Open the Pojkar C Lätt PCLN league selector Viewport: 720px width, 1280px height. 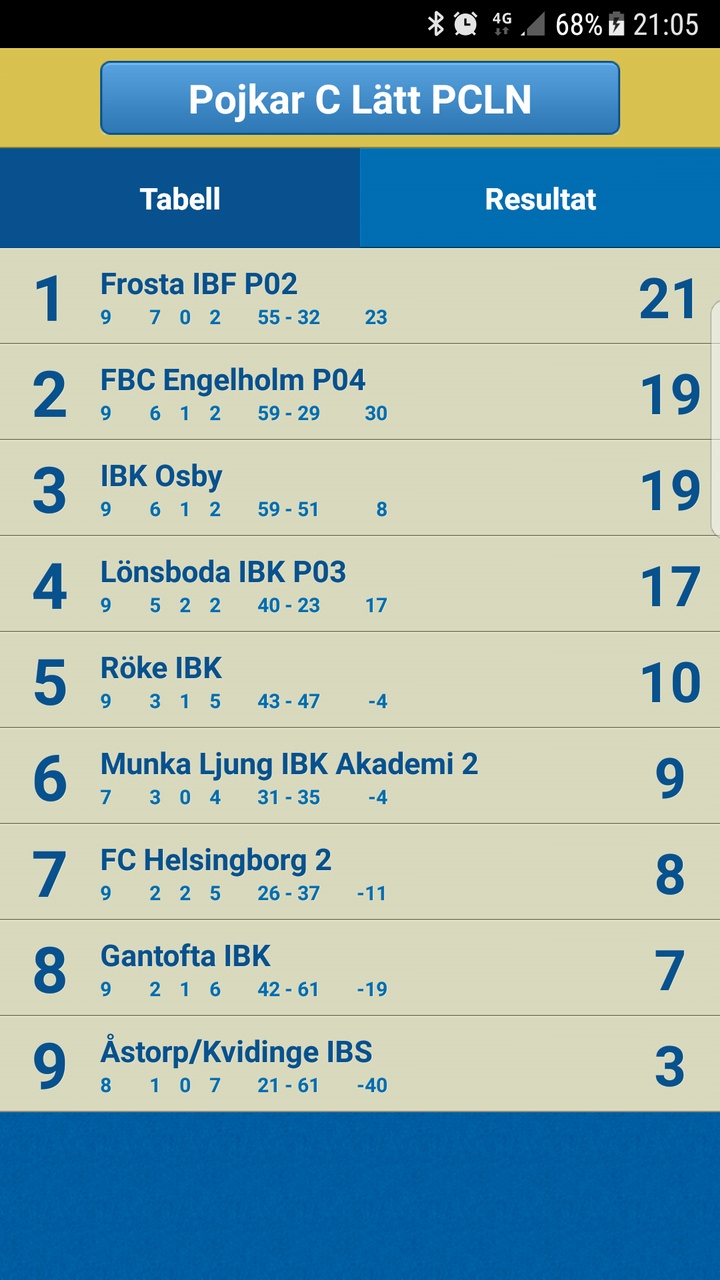tap(360, 99)
